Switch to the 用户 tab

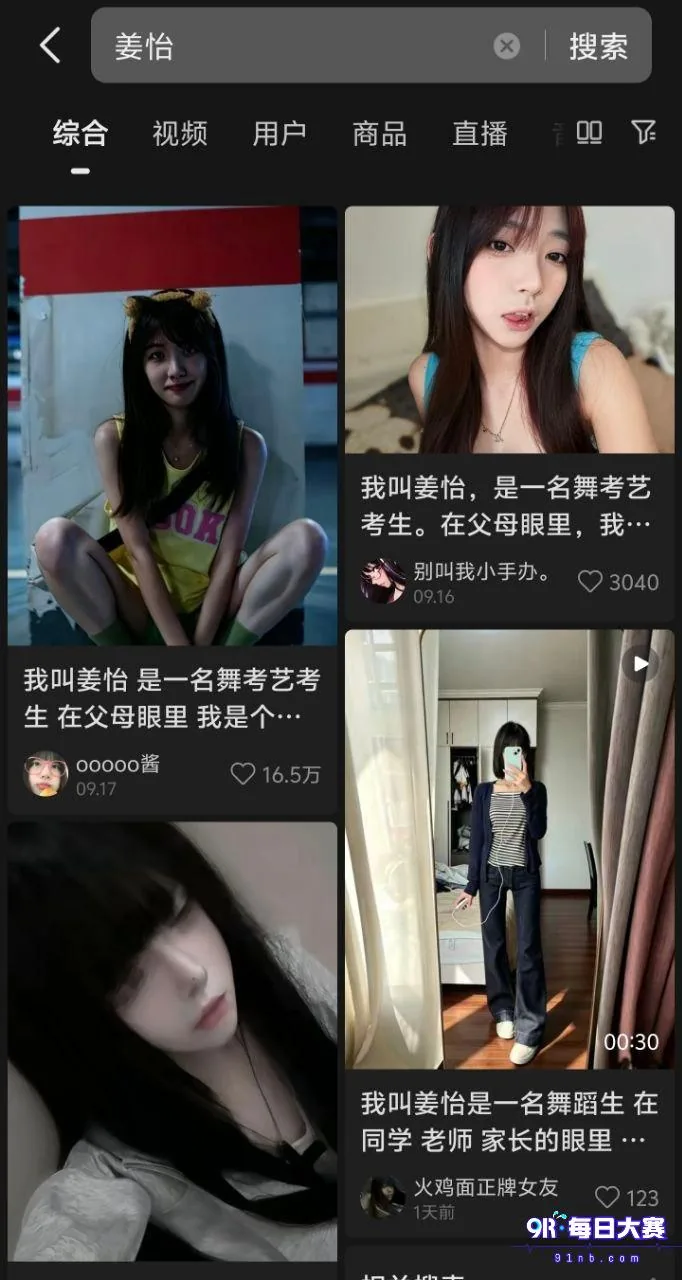coord(280,133)
